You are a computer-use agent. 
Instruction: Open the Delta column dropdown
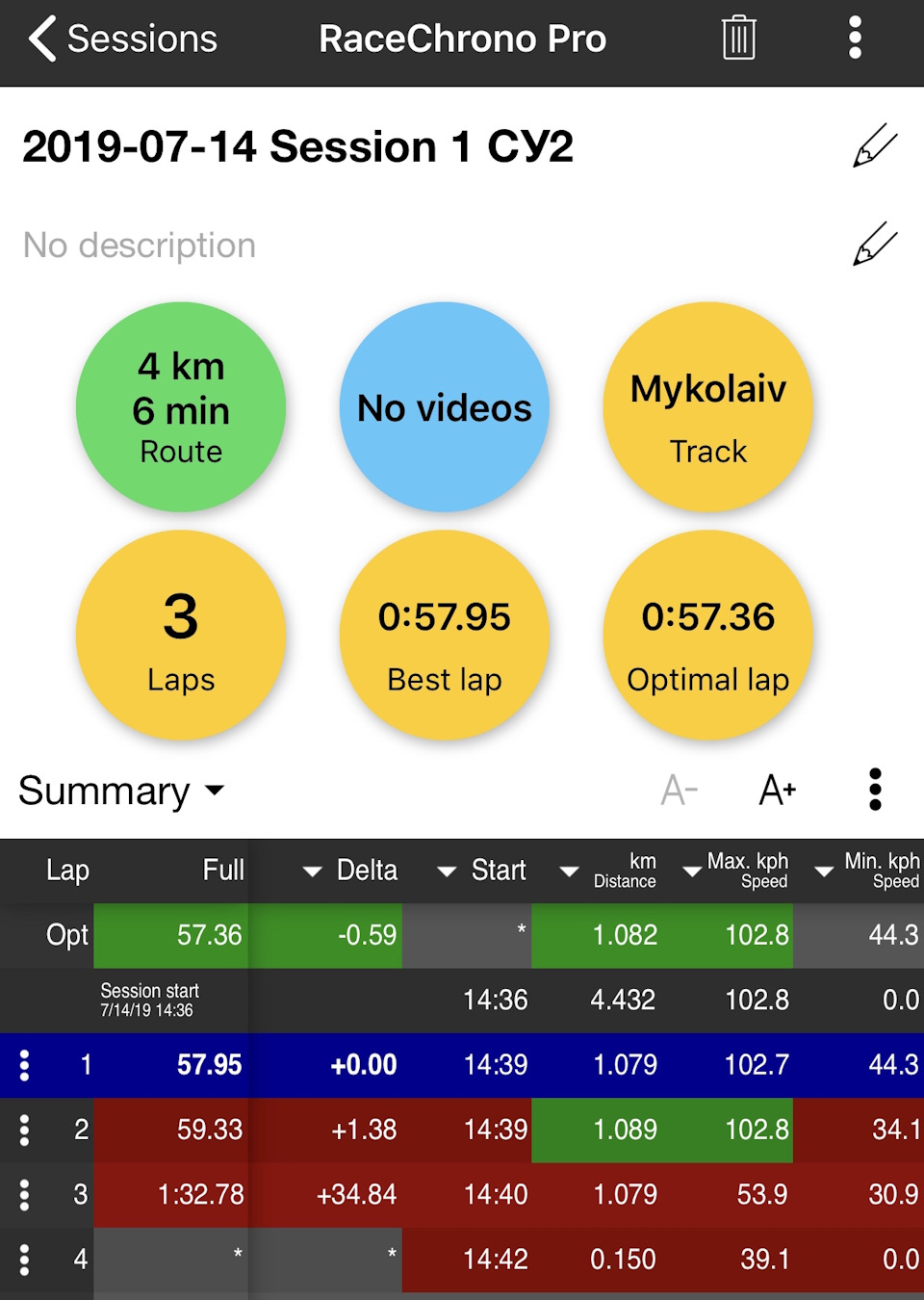[313, 871]
